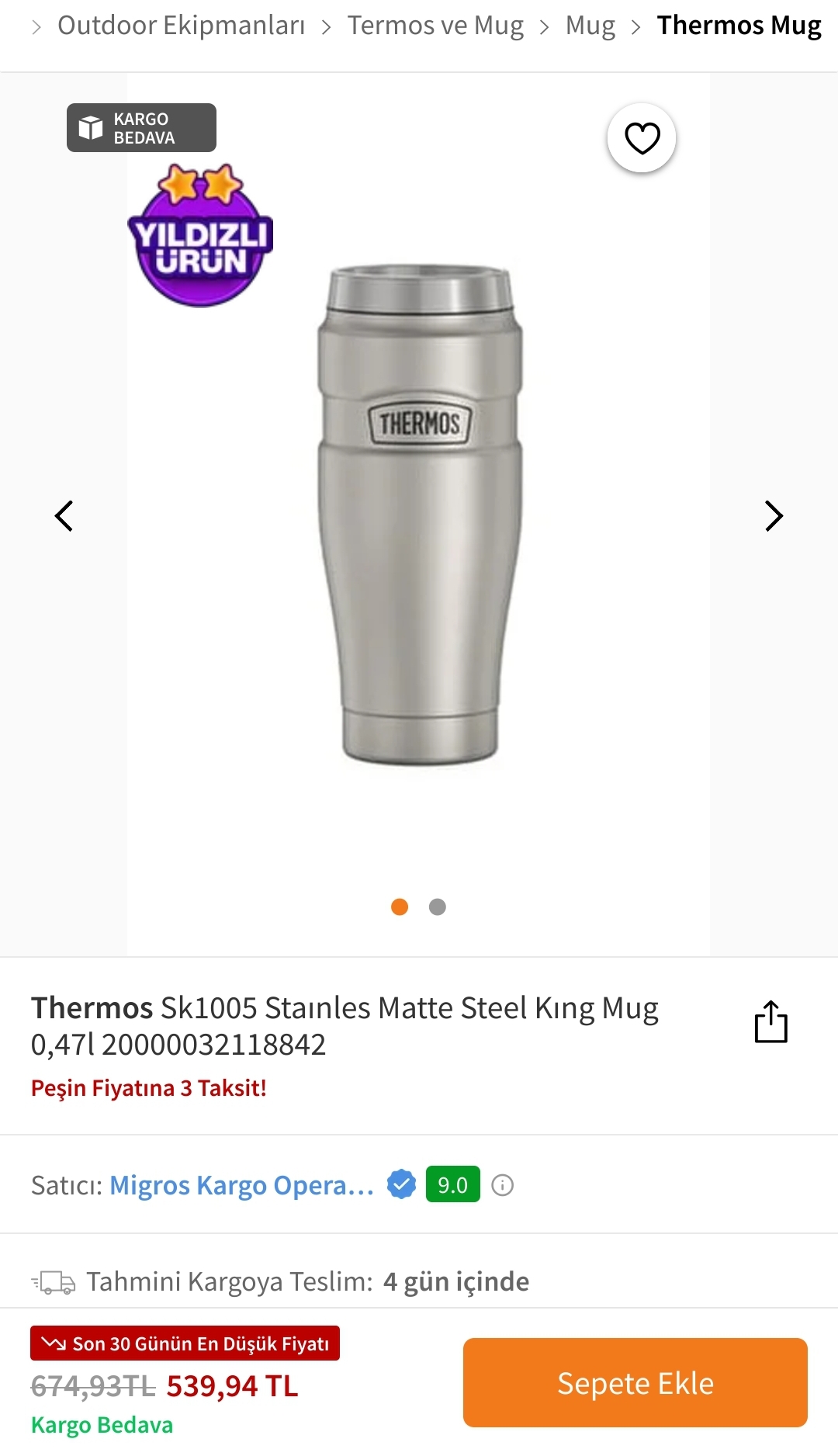Add product to favorites with heart icon
Viewport: 838px width, 1456px height.
point(642,138)
